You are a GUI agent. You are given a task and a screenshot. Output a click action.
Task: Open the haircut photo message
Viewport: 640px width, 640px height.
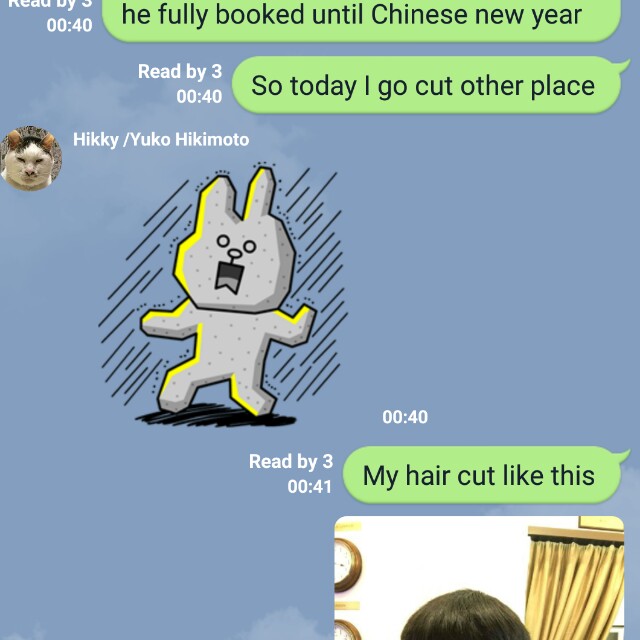point(478,580)
